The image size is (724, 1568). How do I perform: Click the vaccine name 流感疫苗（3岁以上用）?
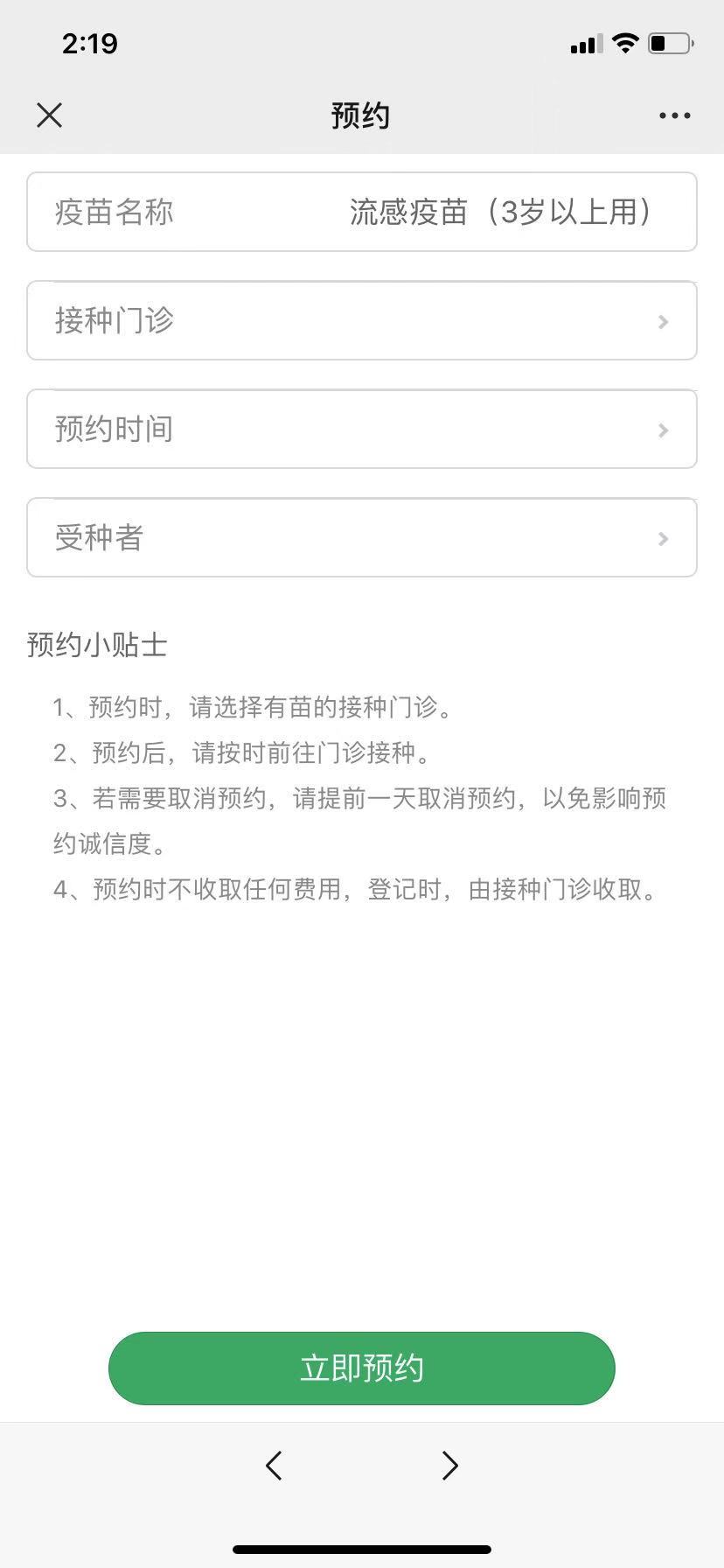499,212
